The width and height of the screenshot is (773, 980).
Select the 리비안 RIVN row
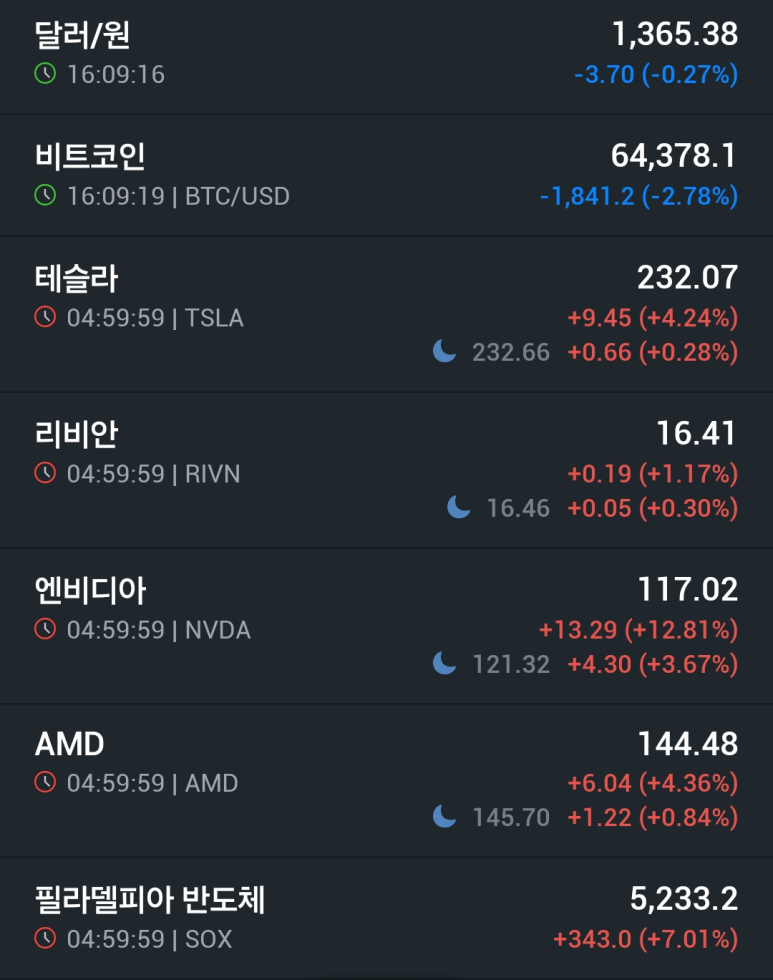(x=386, y=469)
